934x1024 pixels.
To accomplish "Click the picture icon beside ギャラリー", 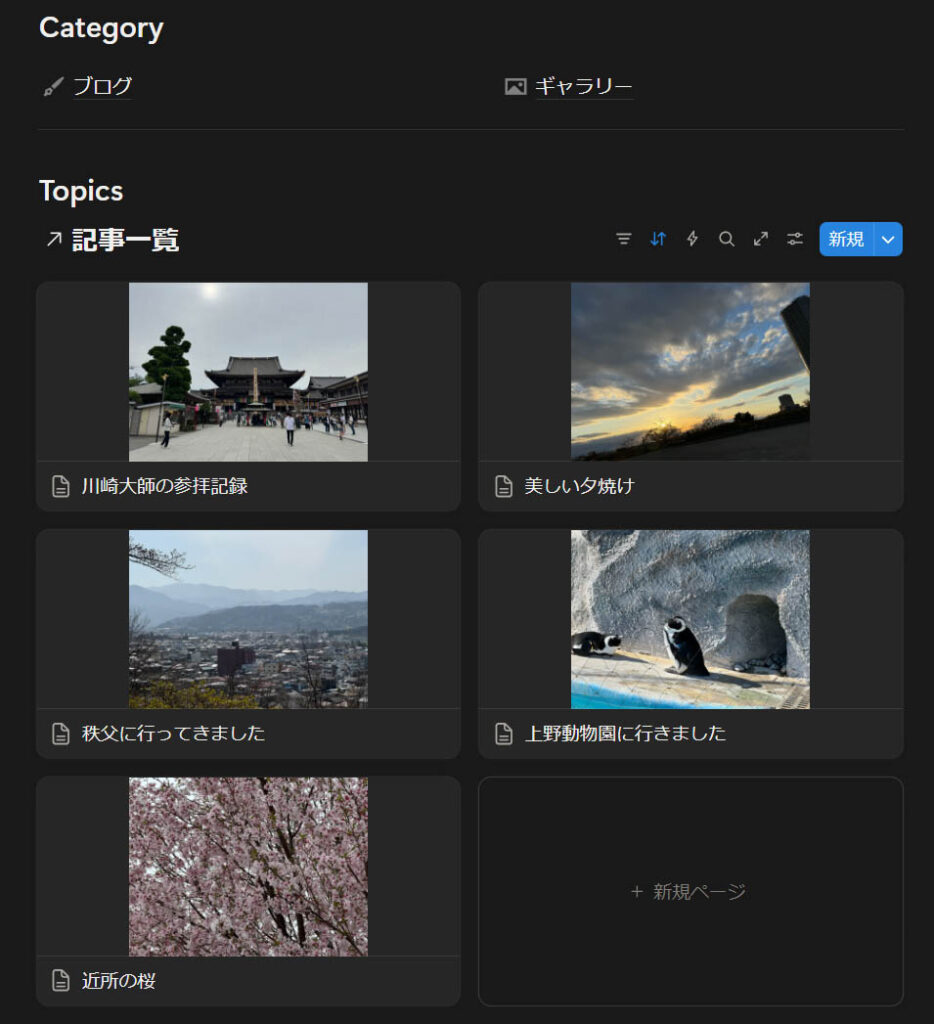I will pyautogui.click(x=515, y=87).
